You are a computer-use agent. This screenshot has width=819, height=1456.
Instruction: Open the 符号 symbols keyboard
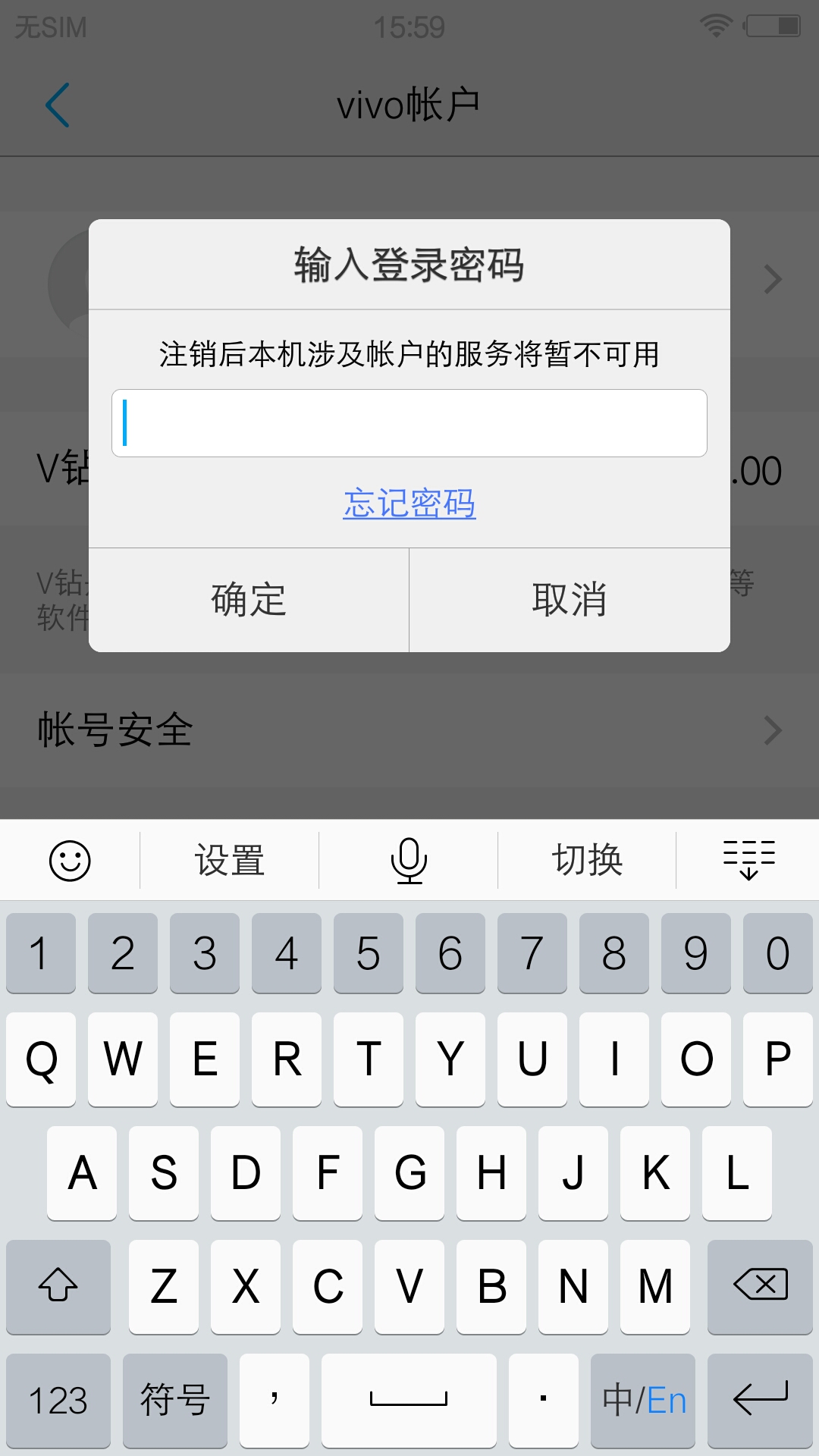click(175, 1400)
